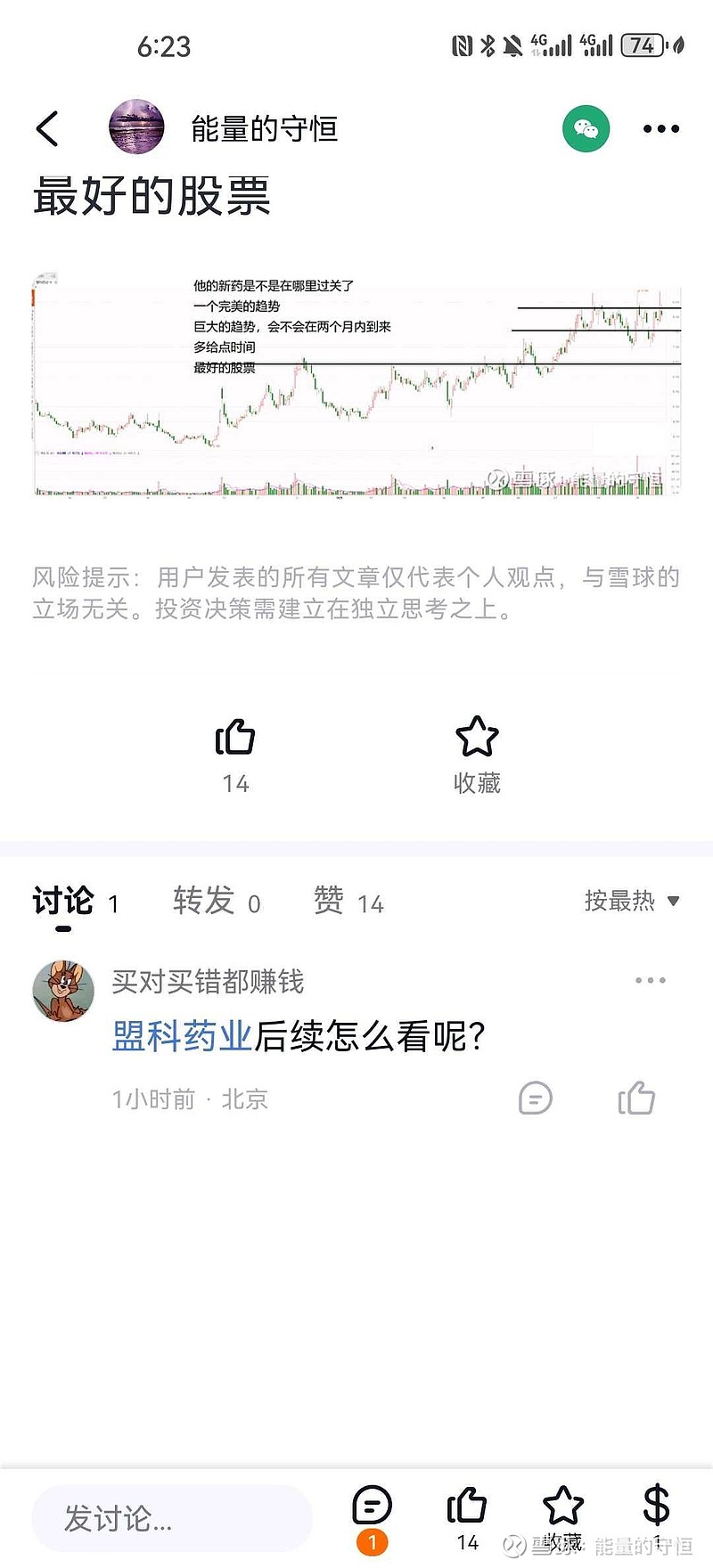Switch to the 讨论 tab
This screenshot has height=1568, width=713.
64,902
